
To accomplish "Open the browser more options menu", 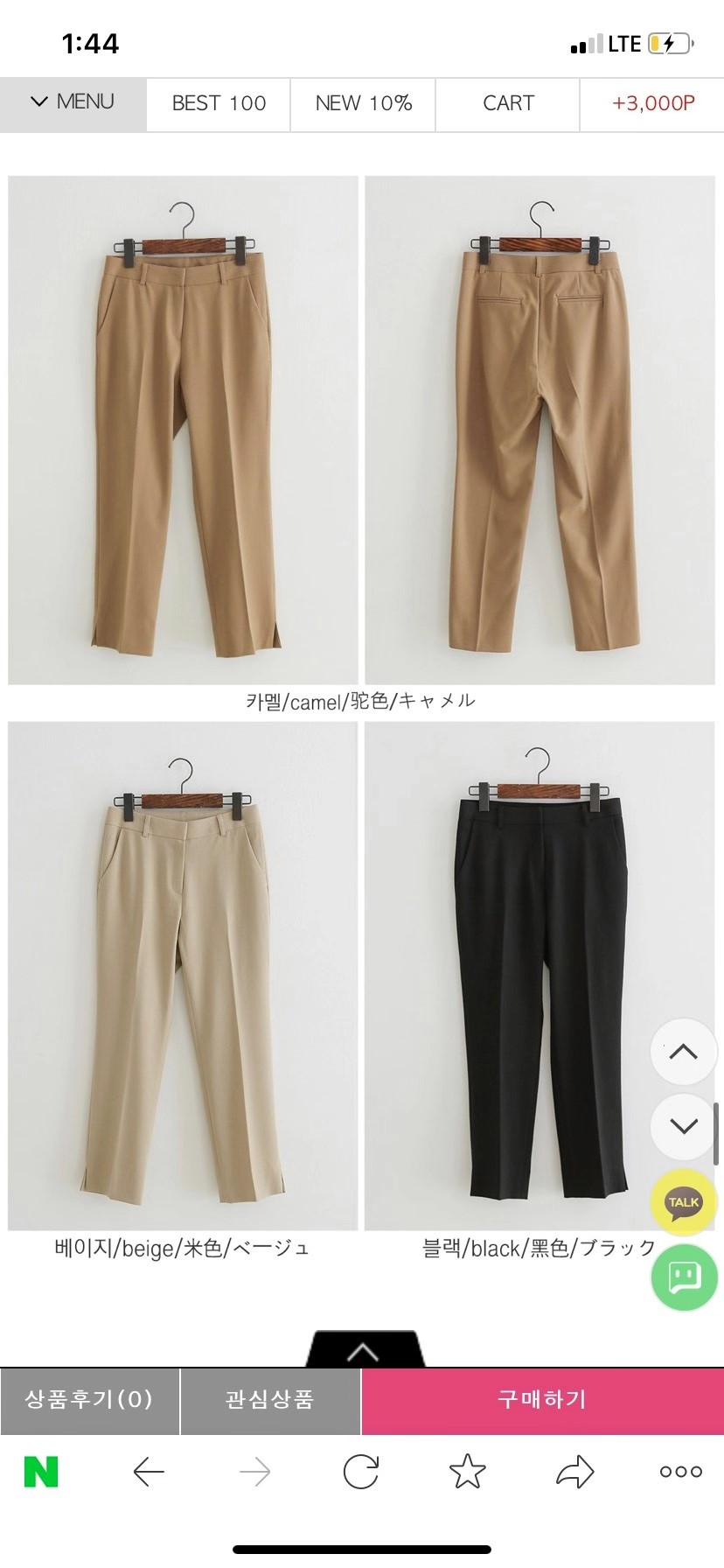I will coord(681,1472).
